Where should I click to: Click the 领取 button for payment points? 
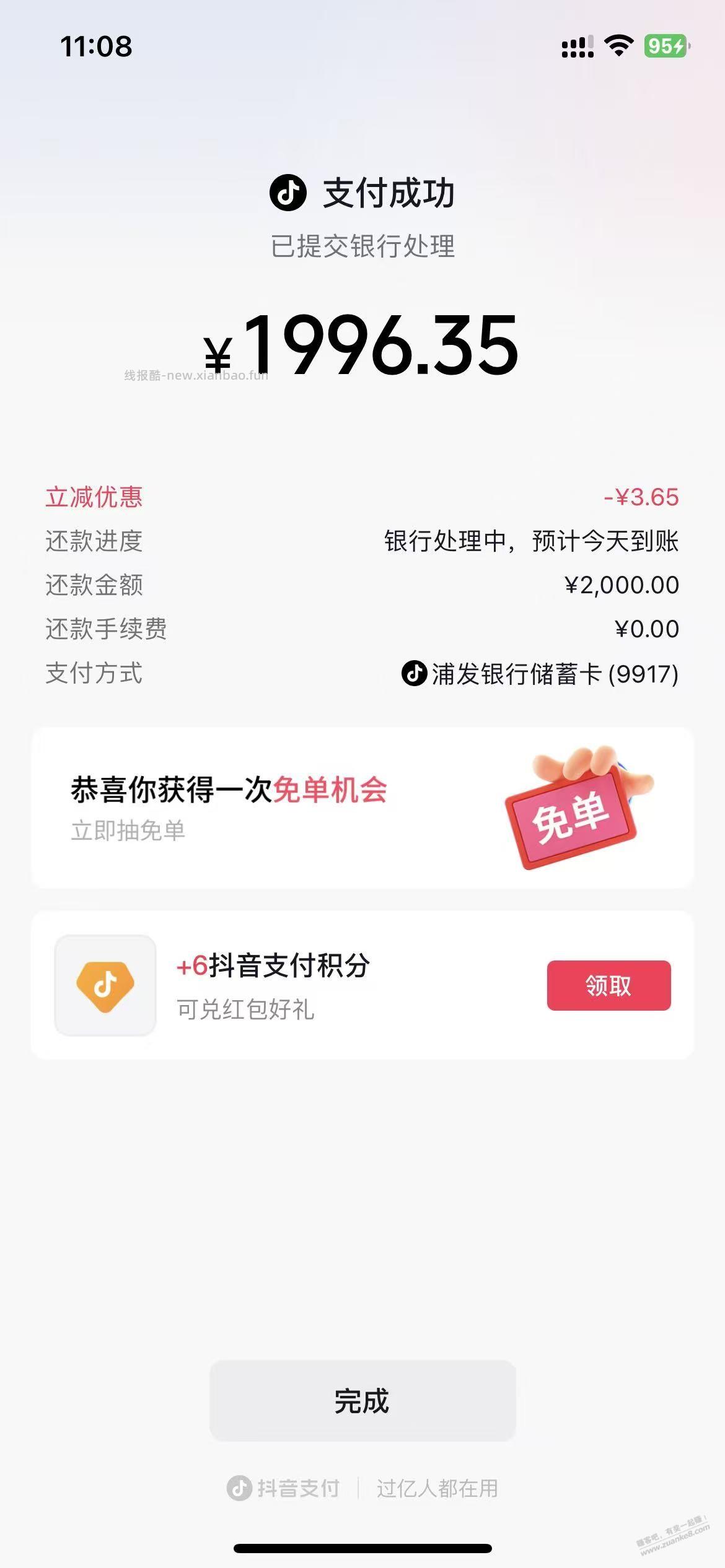[609, 986]
